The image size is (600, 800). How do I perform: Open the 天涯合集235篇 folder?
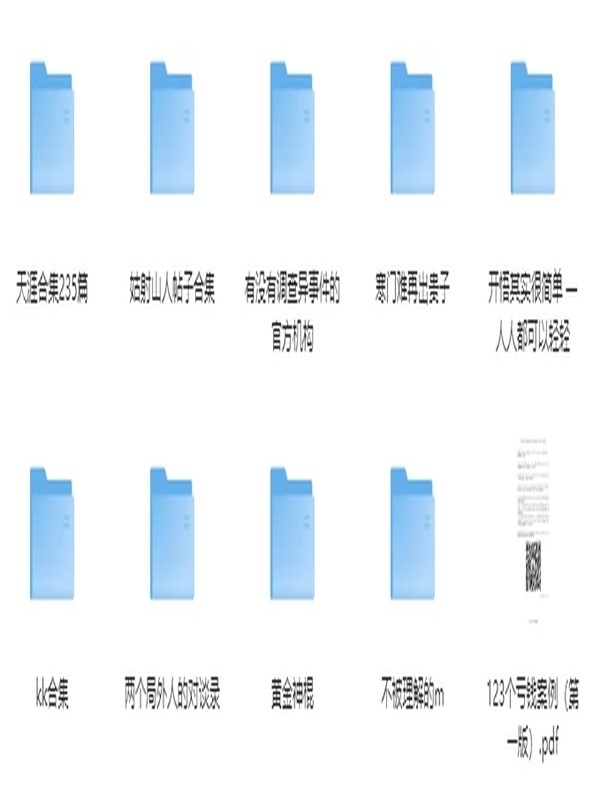click(x=52, y=130)
